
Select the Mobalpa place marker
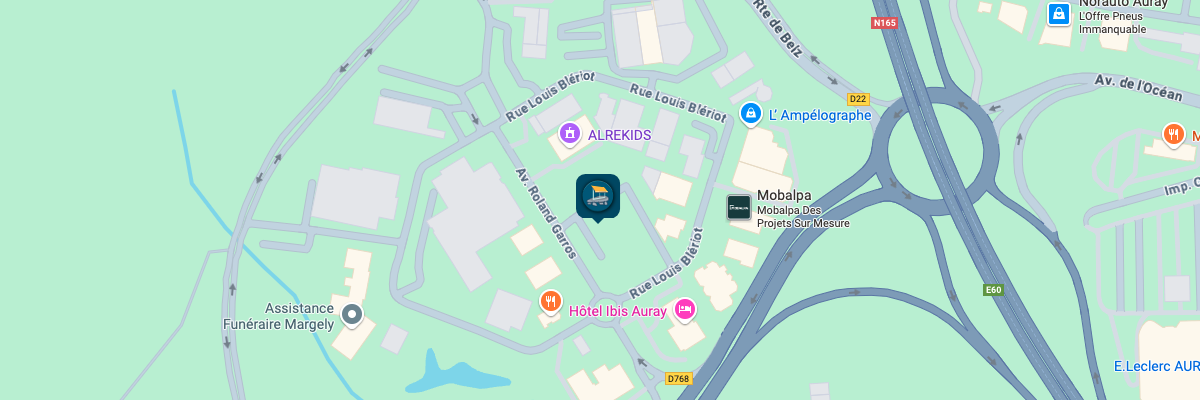click(x=739, y=208)
